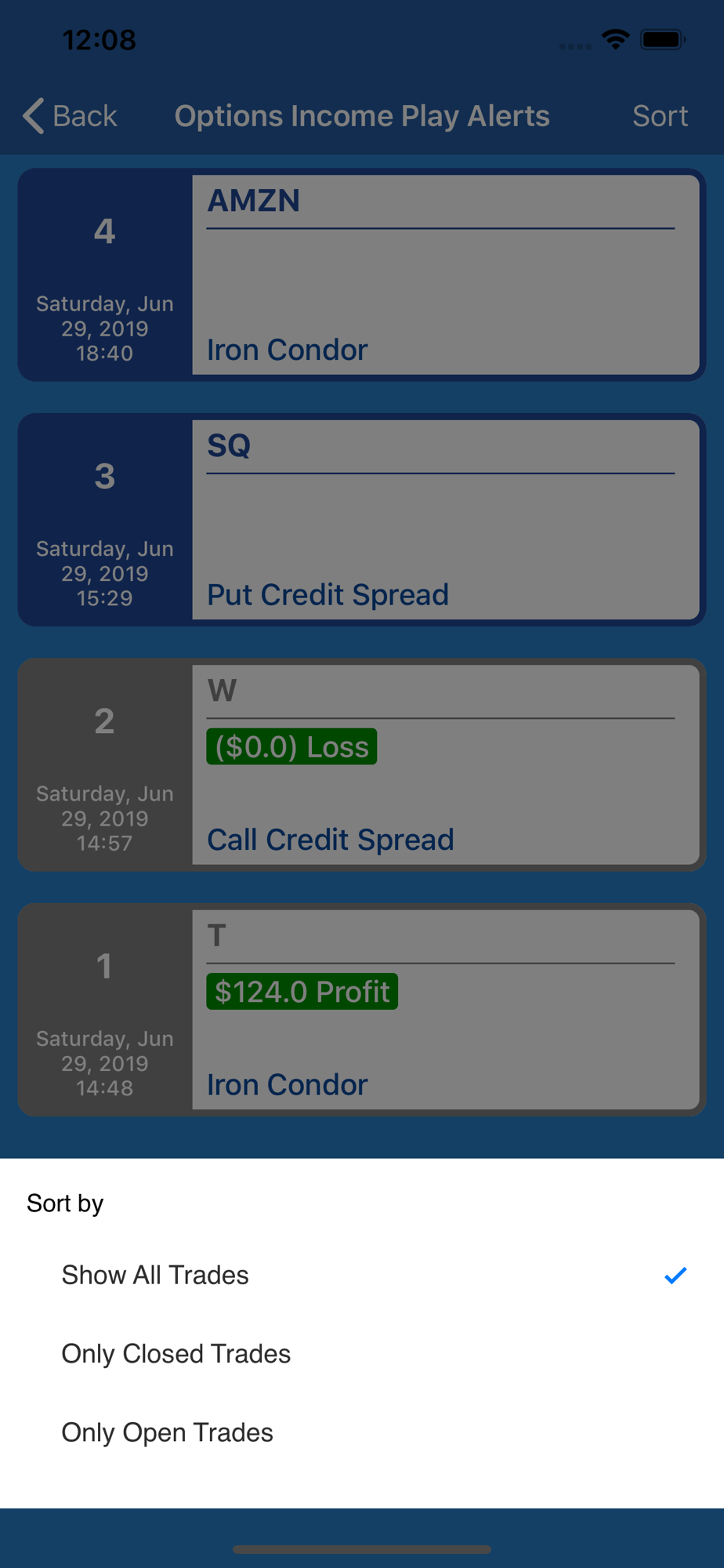724x1568 pixels.
Task: Go back using the Back button
Action: pos(70,116)
